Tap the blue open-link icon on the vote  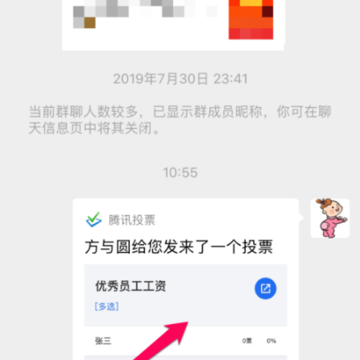(265, 288)
